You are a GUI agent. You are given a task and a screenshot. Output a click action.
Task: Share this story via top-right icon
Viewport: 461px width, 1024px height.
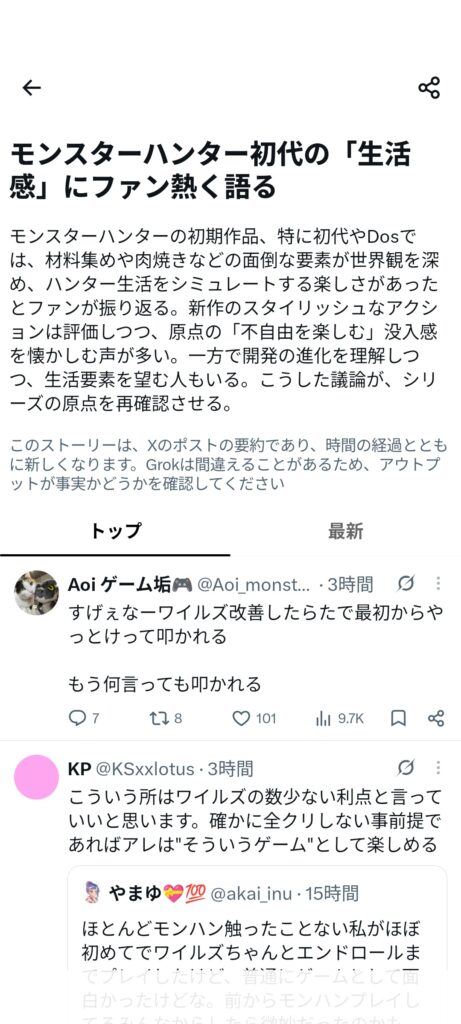(x=429, y=88)
